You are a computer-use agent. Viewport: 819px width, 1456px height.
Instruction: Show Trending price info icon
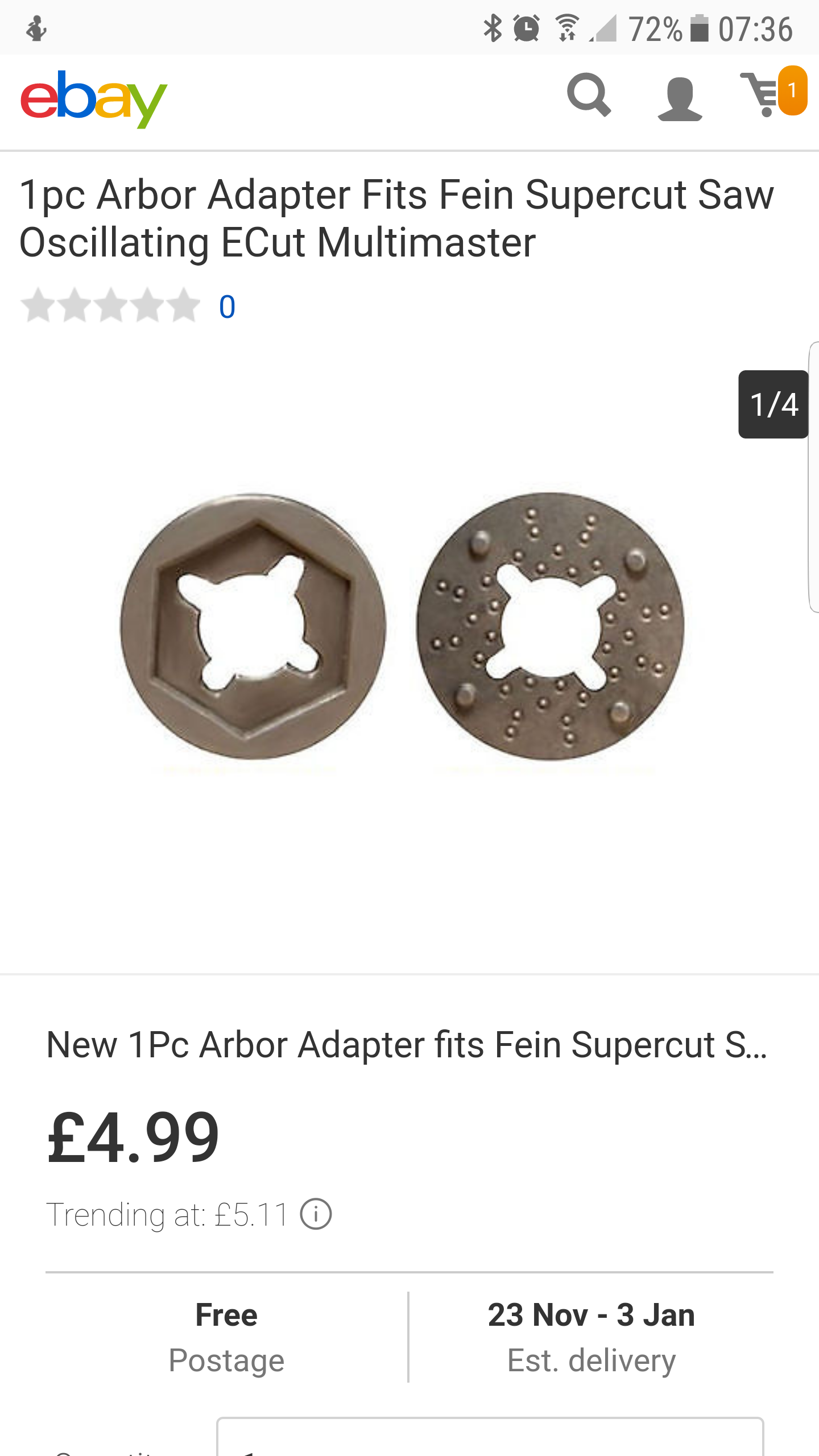(x=316, y=1214)
